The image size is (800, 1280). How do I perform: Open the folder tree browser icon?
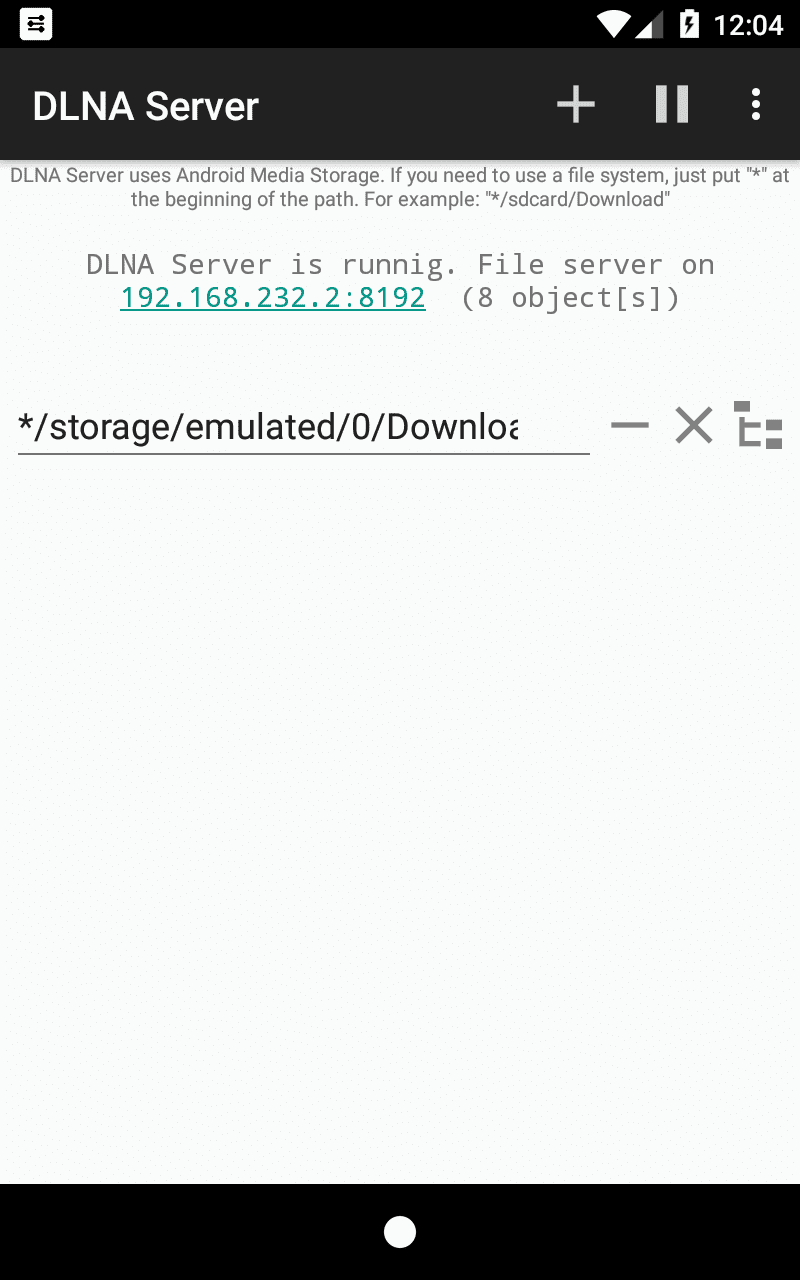click(758, 426)
